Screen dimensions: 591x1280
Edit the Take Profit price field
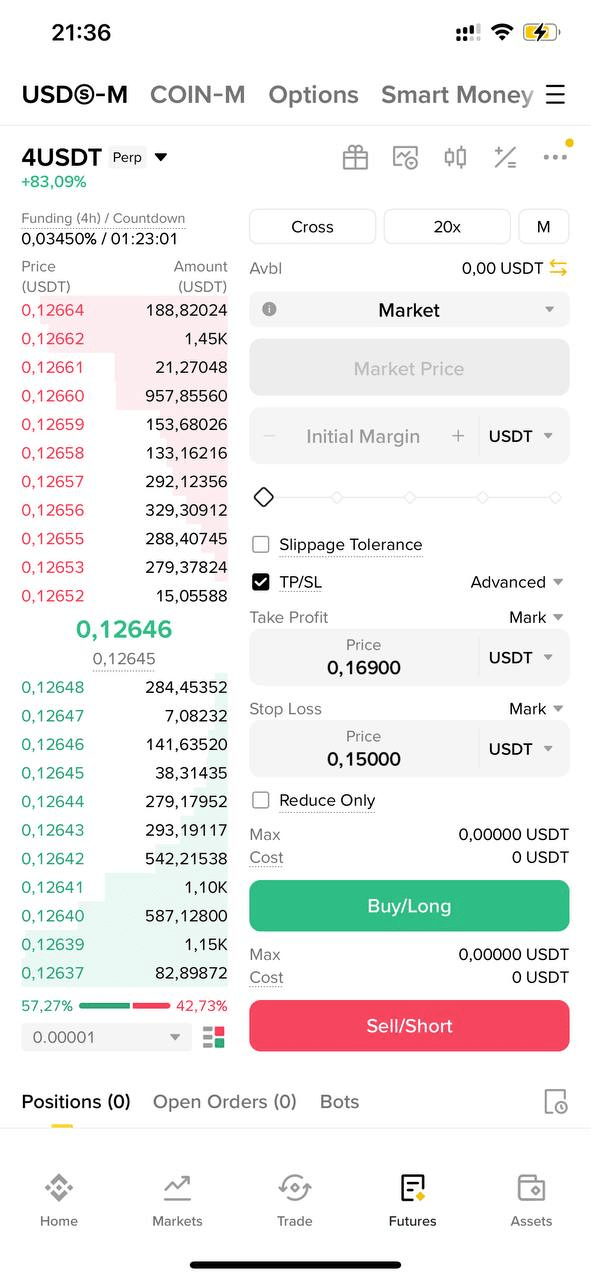(364, 657)
